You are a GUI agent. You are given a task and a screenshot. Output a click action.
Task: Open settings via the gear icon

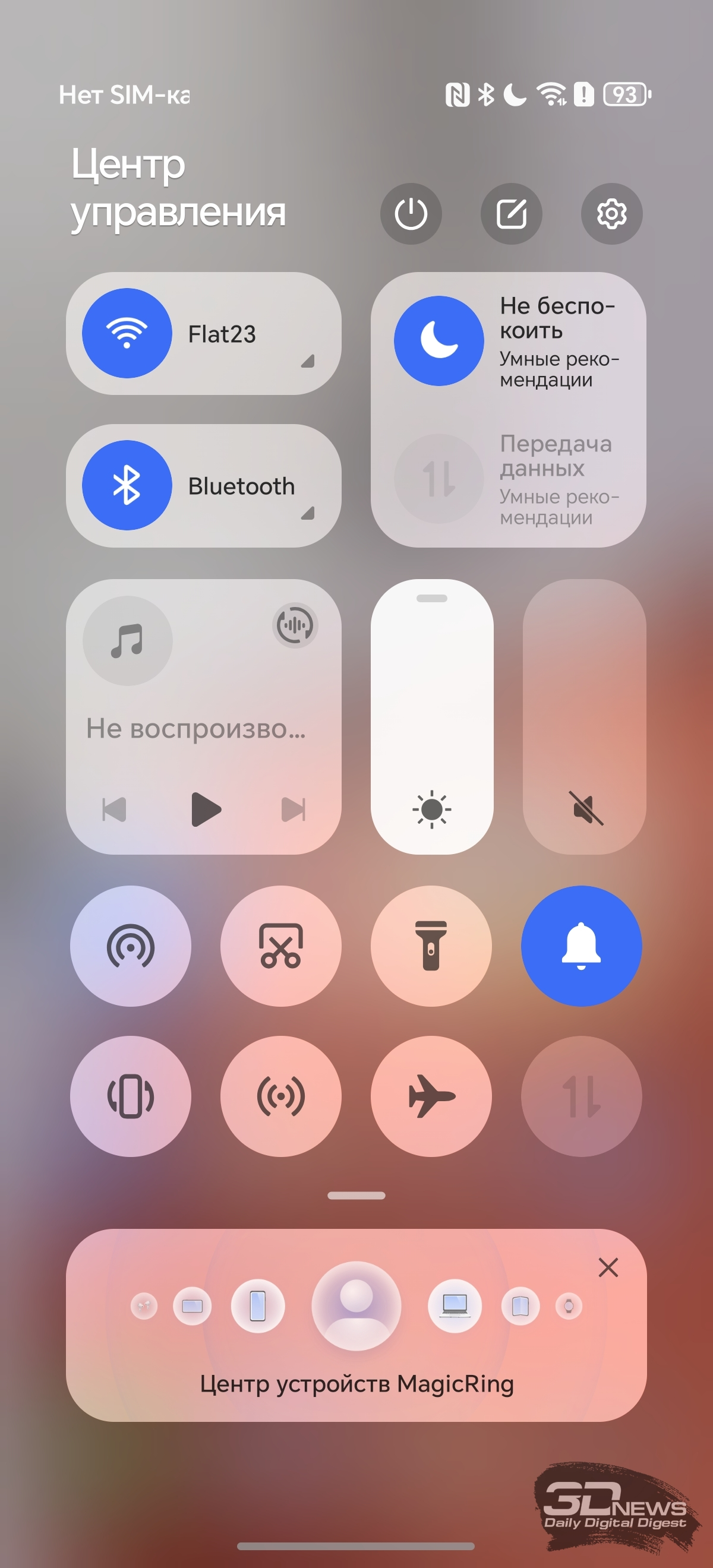tap(611, 214)
